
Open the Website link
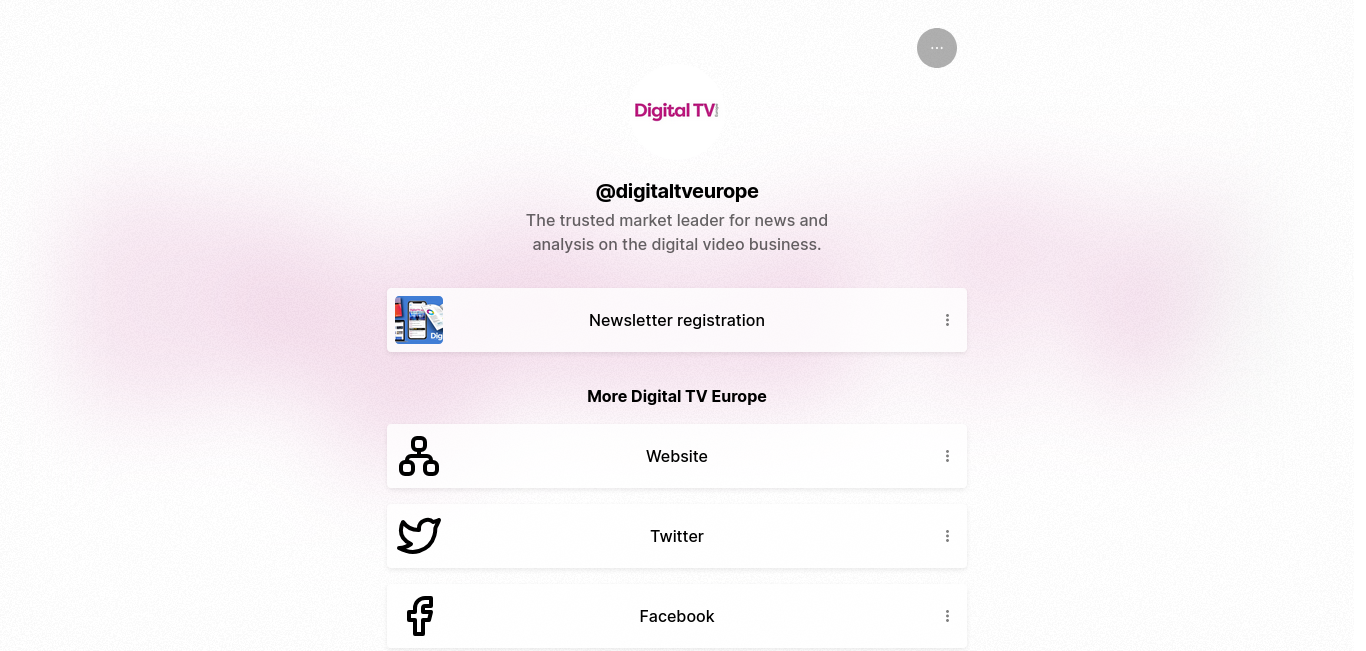(x=676, y=456)
